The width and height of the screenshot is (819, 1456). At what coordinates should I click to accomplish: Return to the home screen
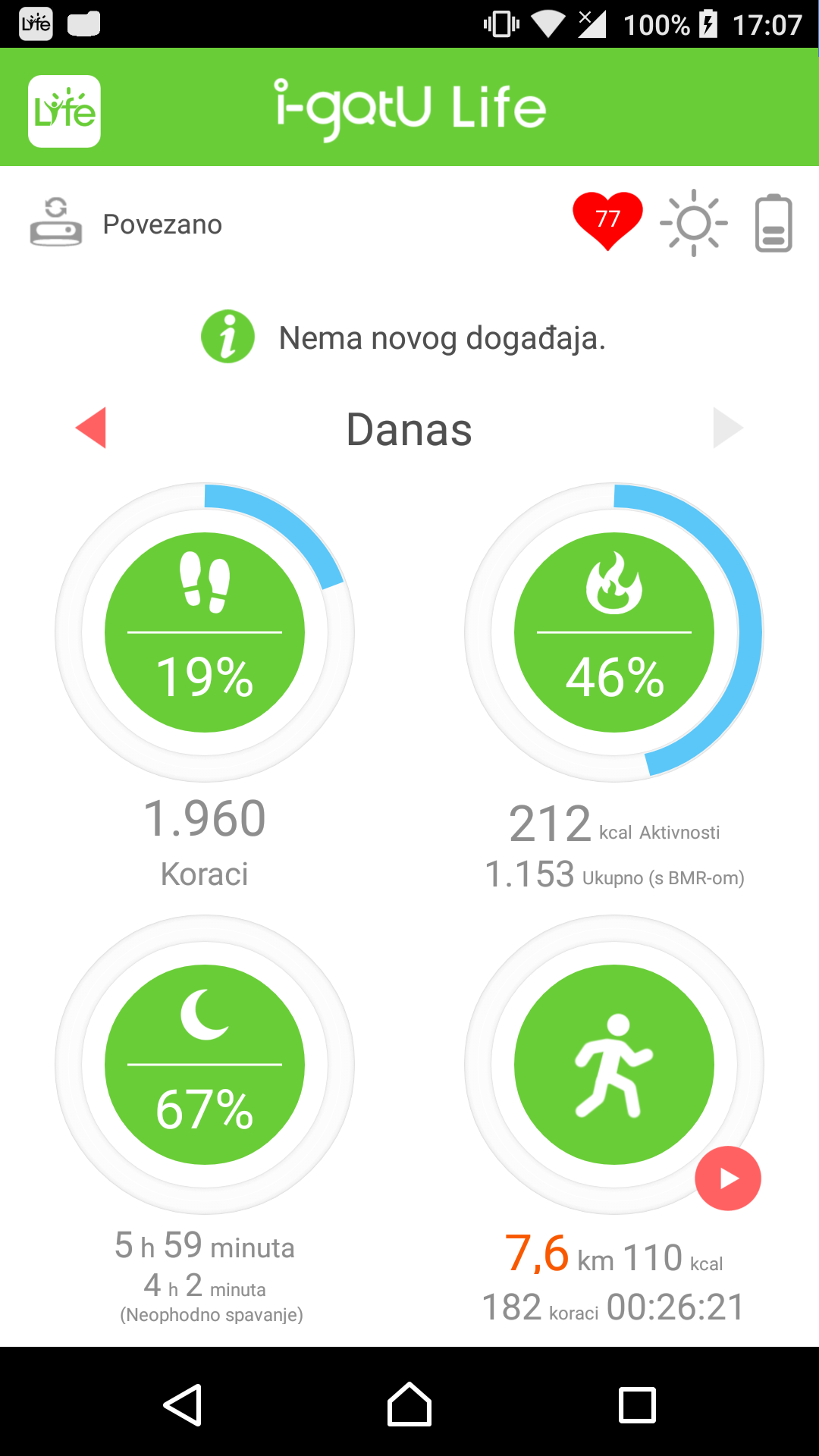pyautogui.click(x=409, y=1405)
